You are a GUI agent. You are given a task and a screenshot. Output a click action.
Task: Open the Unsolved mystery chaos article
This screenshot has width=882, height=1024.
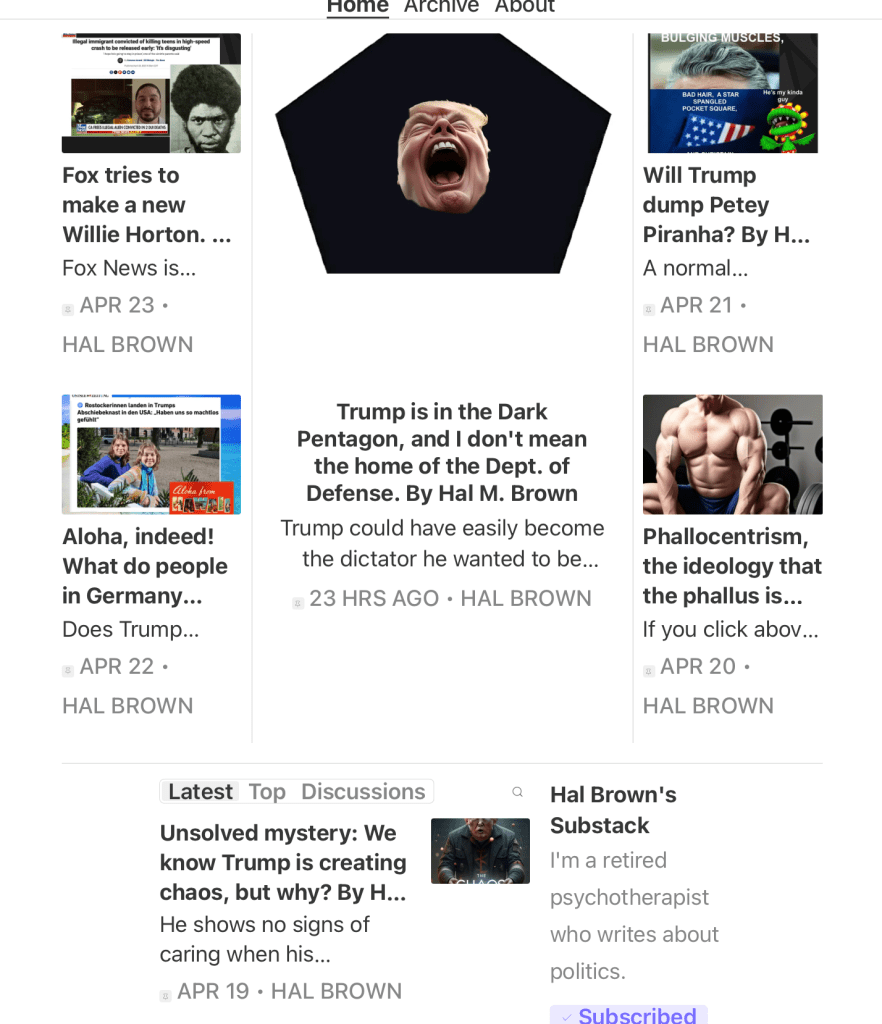tap(283, 862)
